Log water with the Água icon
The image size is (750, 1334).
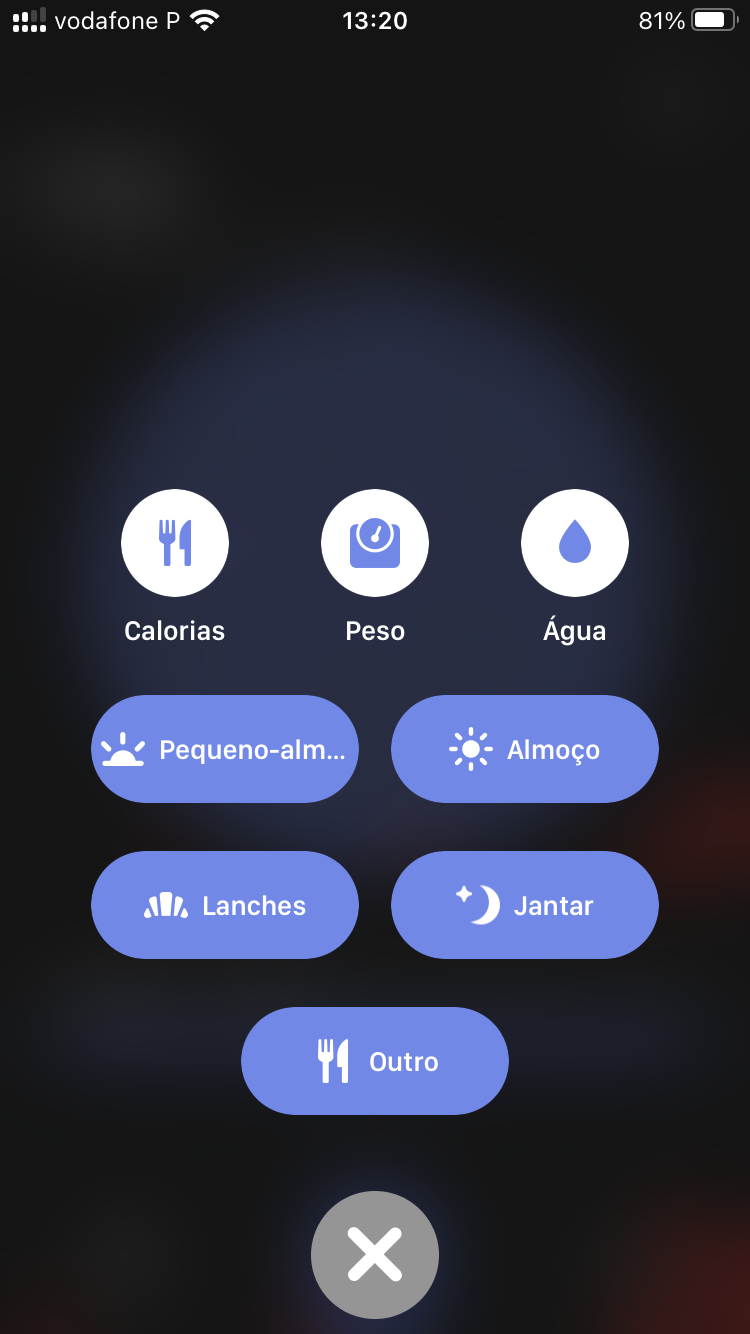point(575,543)
